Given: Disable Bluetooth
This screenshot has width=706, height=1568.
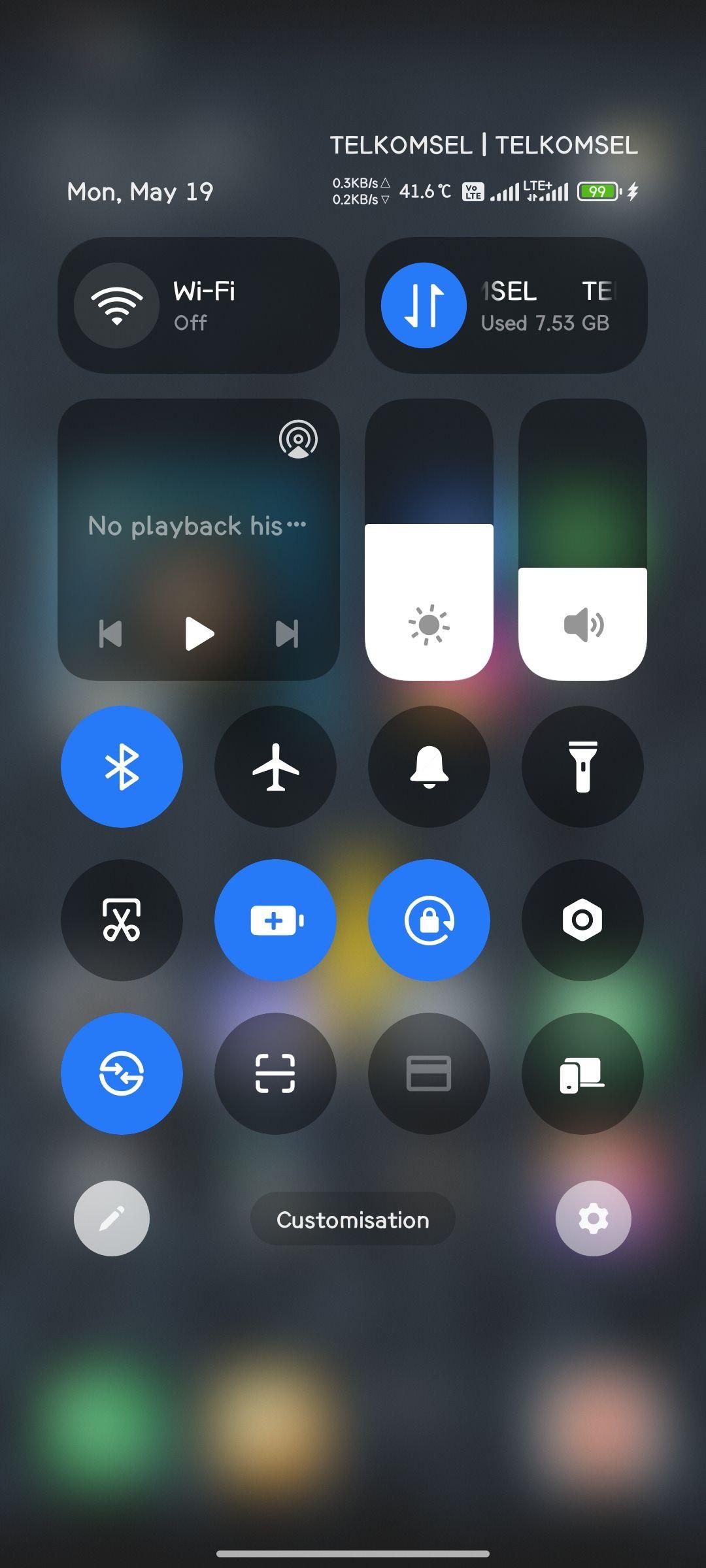Looking at the screenshot, I should tap(122, 766).
